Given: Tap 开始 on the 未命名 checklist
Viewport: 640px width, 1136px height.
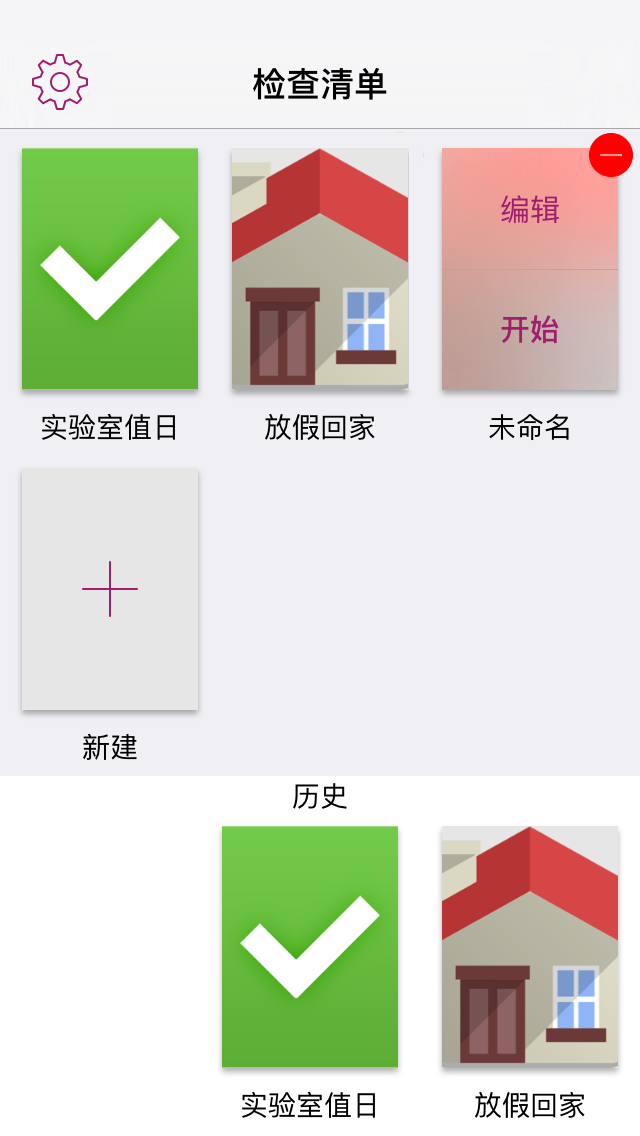Looking at the screenshot, I should 530,330.
